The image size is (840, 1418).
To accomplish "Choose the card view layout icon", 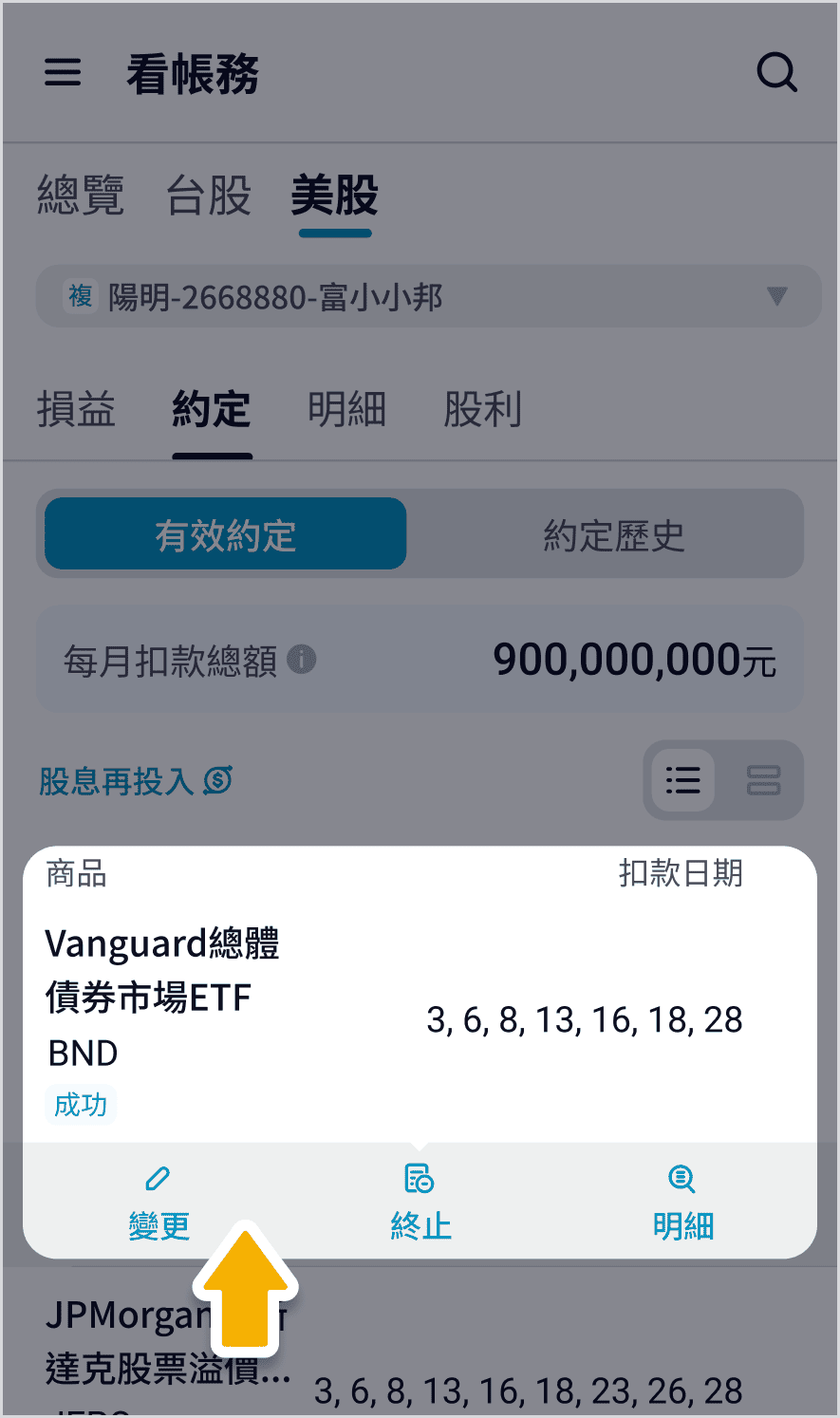I will [x=763, y=780].
